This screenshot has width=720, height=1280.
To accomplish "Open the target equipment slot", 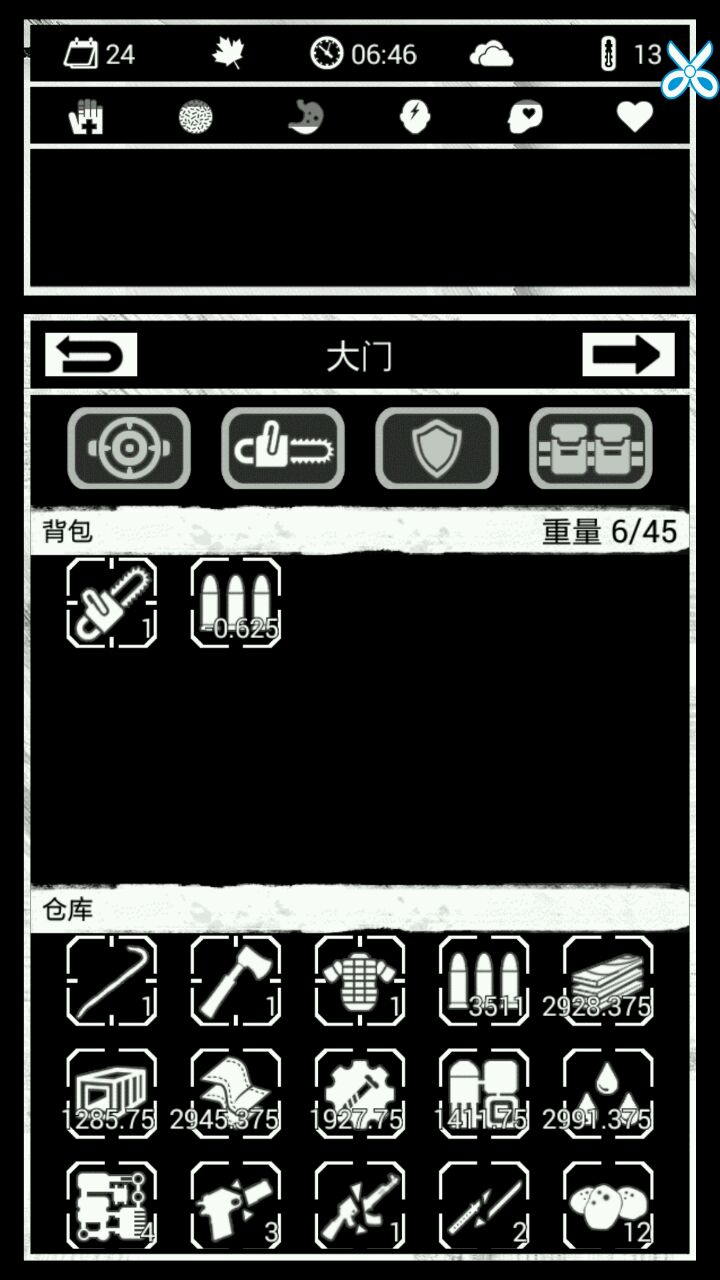I will pyautogui.click(x=129, y=449).
